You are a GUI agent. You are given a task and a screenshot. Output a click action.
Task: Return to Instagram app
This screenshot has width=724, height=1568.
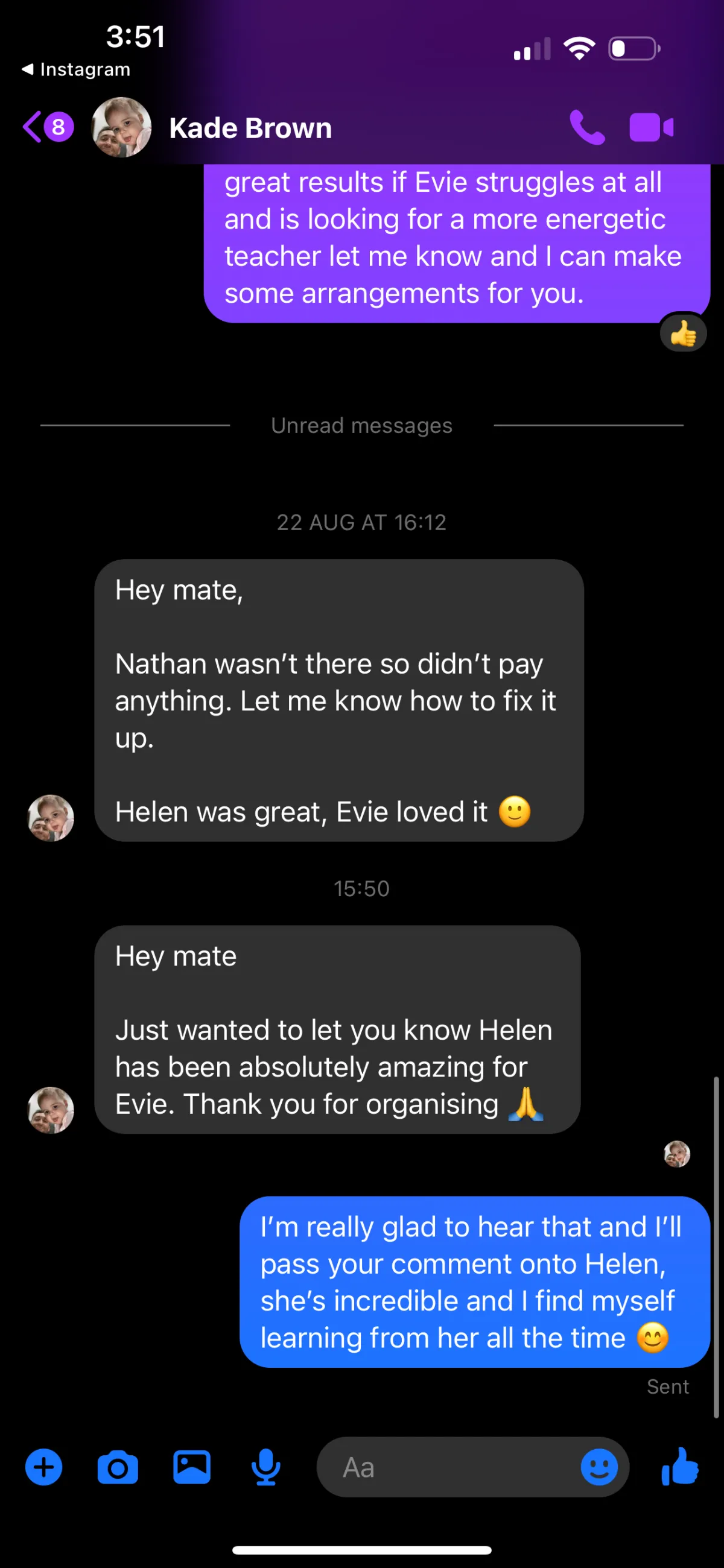pos(75,69)
